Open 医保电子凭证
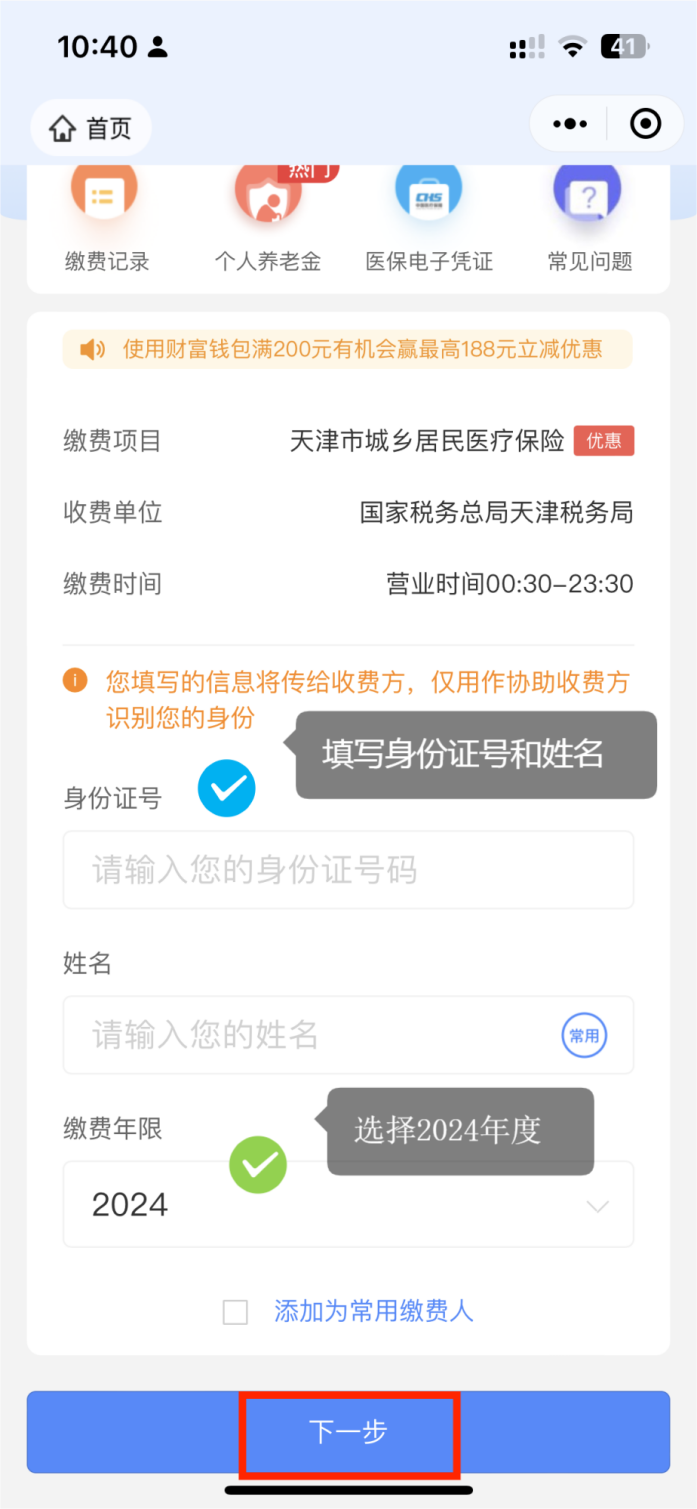Screen dimensions: 697x1509 tap(429, 221)
